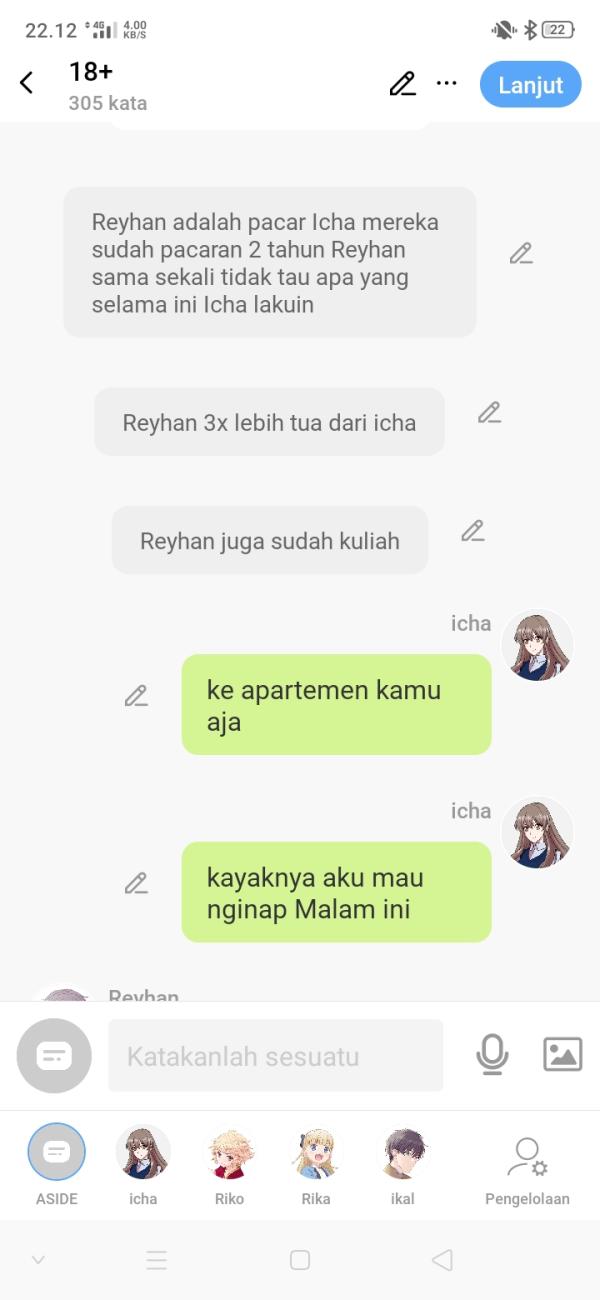Edit the "kayaknya aku mau nginap" message
600x1300 pixels.
[136, 884]
